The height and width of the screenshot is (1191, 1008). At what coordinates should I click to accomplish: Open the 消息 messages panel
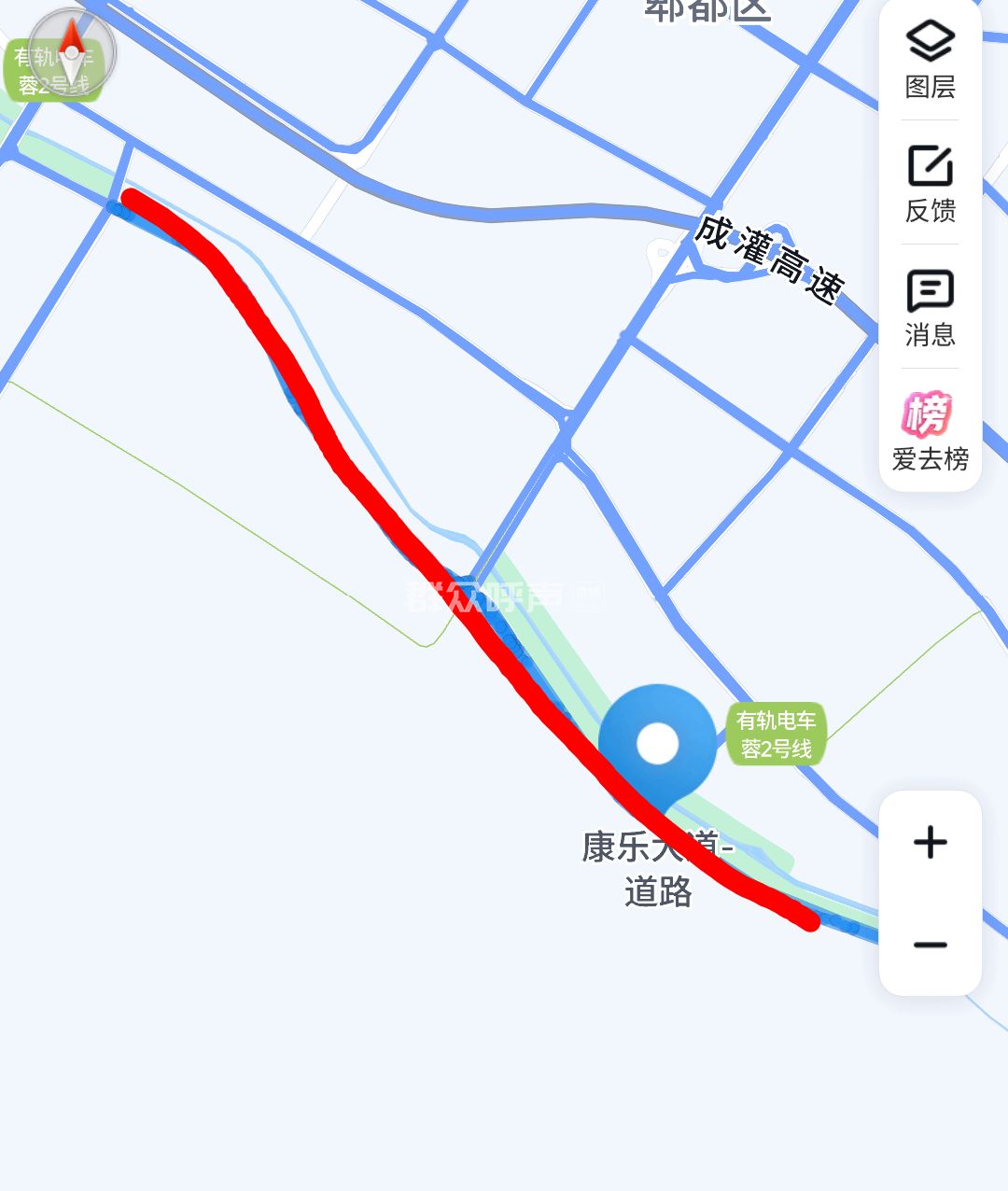(930, 307)
